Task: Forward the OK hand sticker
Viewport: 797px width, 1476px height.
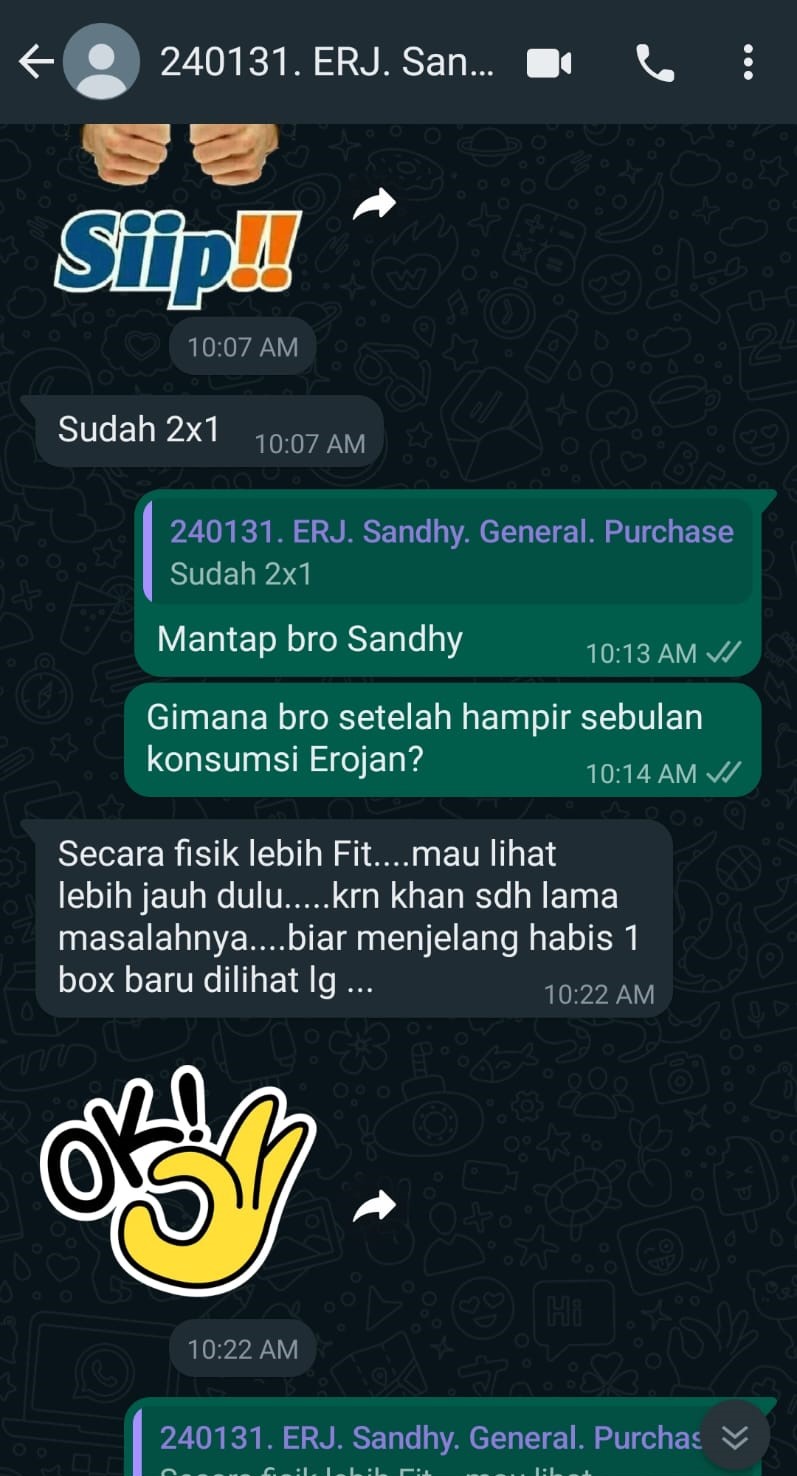Action: pos(375,1206)
